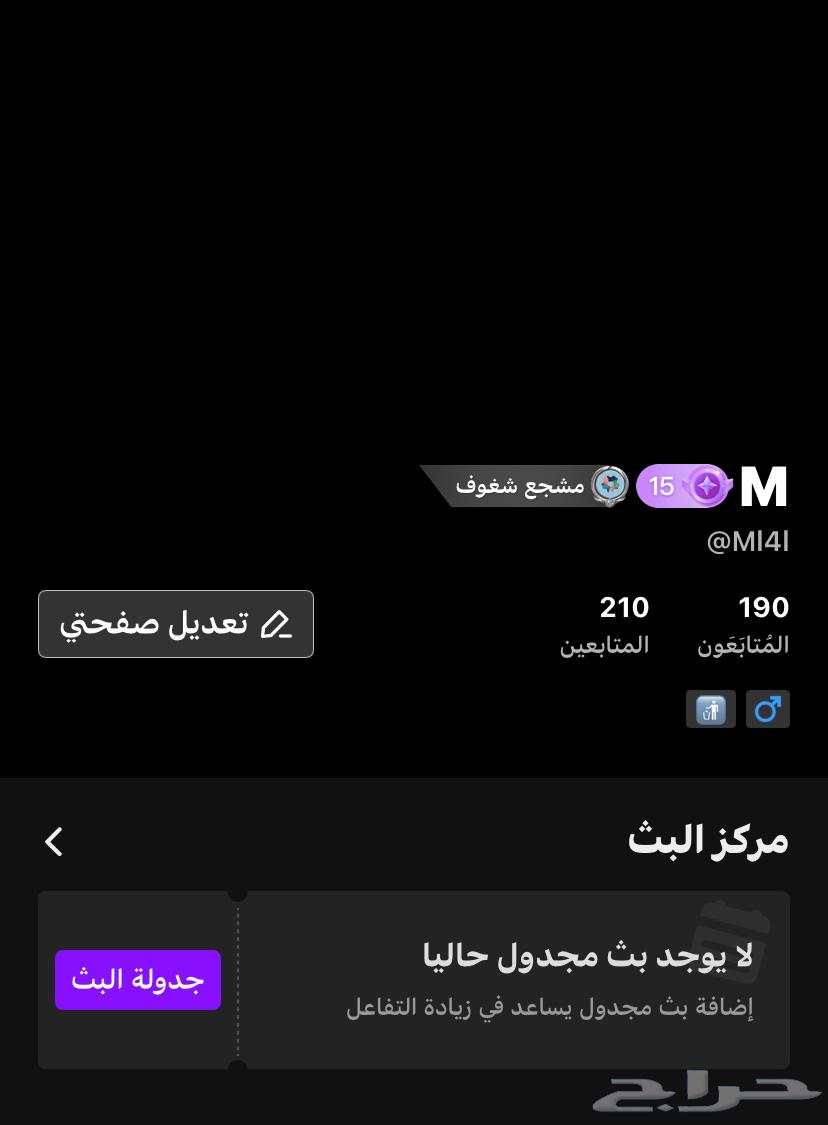The width and height of the screenshot is (828, 1125).
Task: View the 190 followers count
Action: click(764, 607)
